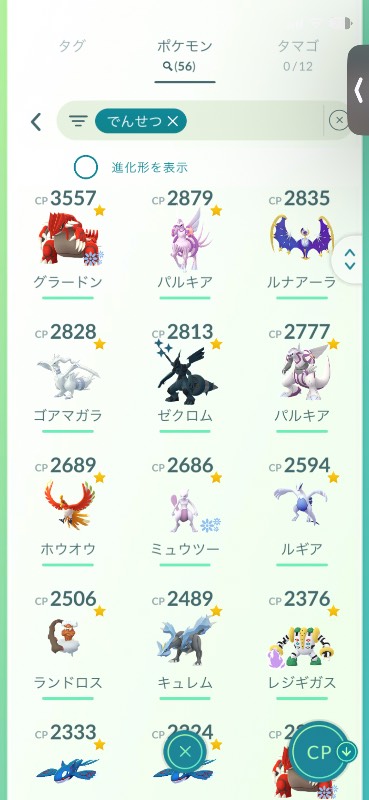This screenshot has width=369, height=800.
Task: Tap the fast scroll handle arrows
Action: [x=350, y=259]
